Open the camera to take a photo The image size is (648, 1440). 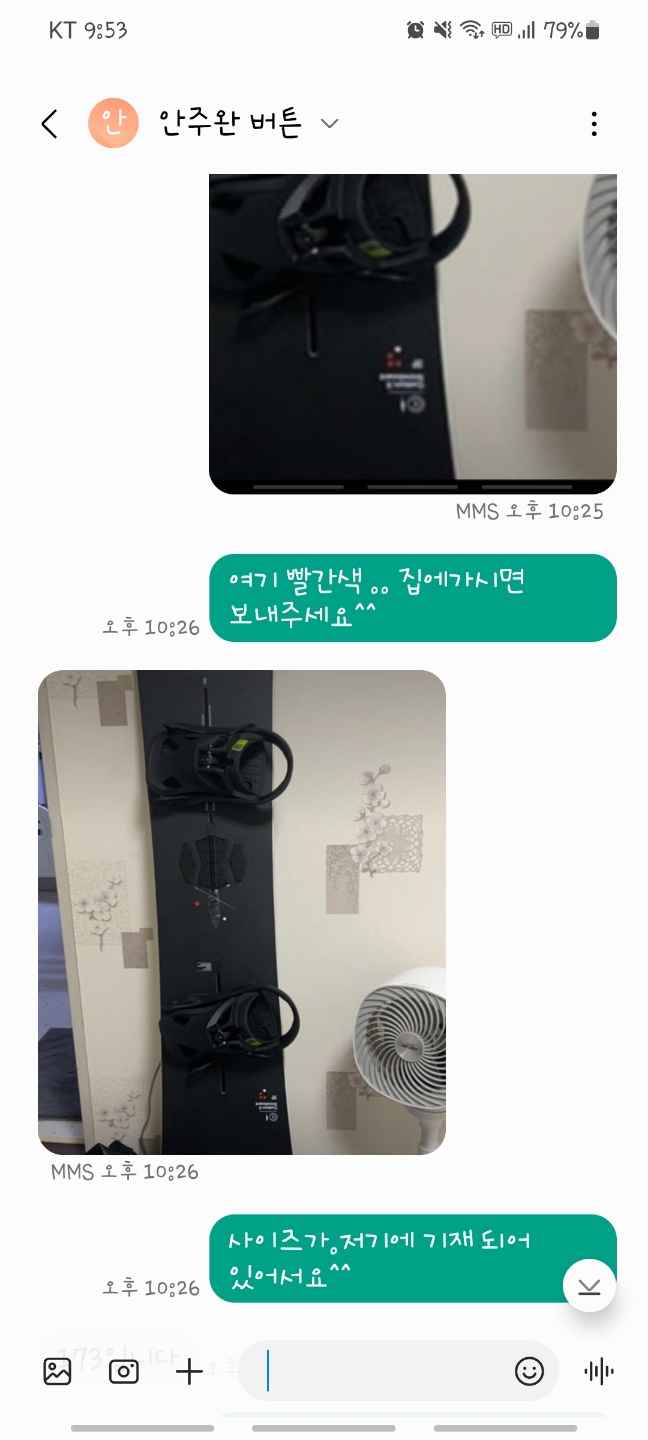(x=124, y=1372)
